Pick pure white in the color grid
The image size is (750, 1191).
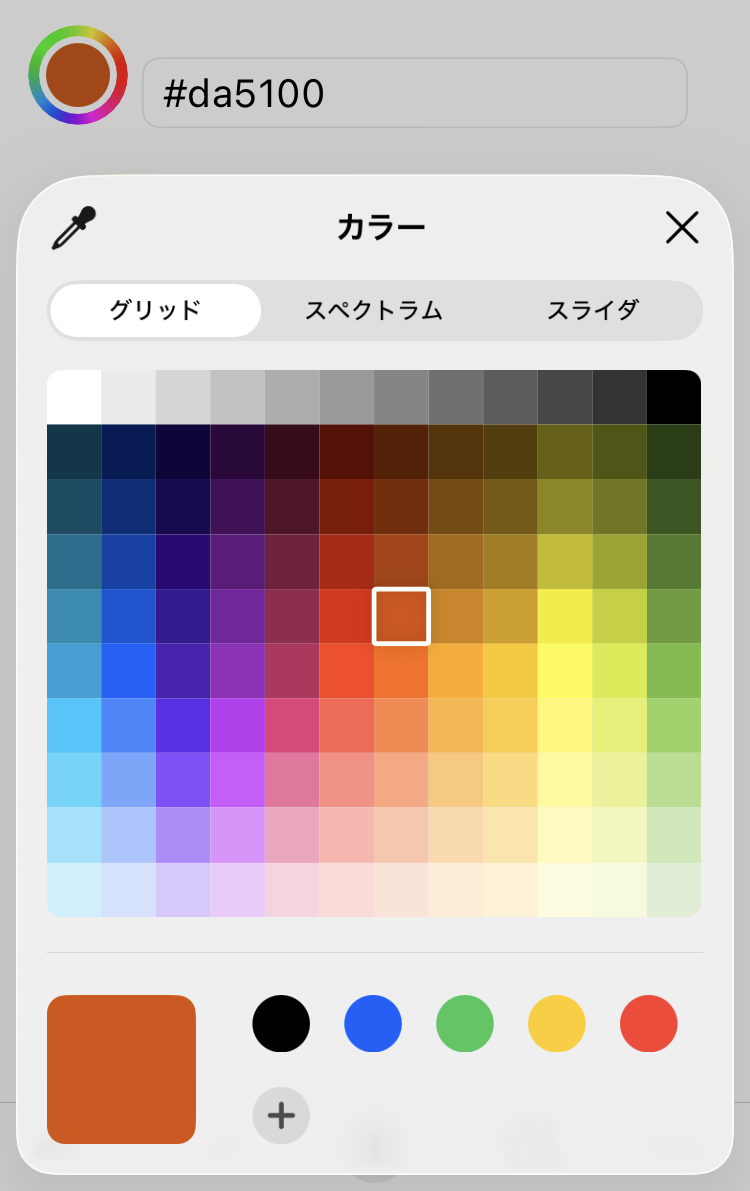(74, 397)
